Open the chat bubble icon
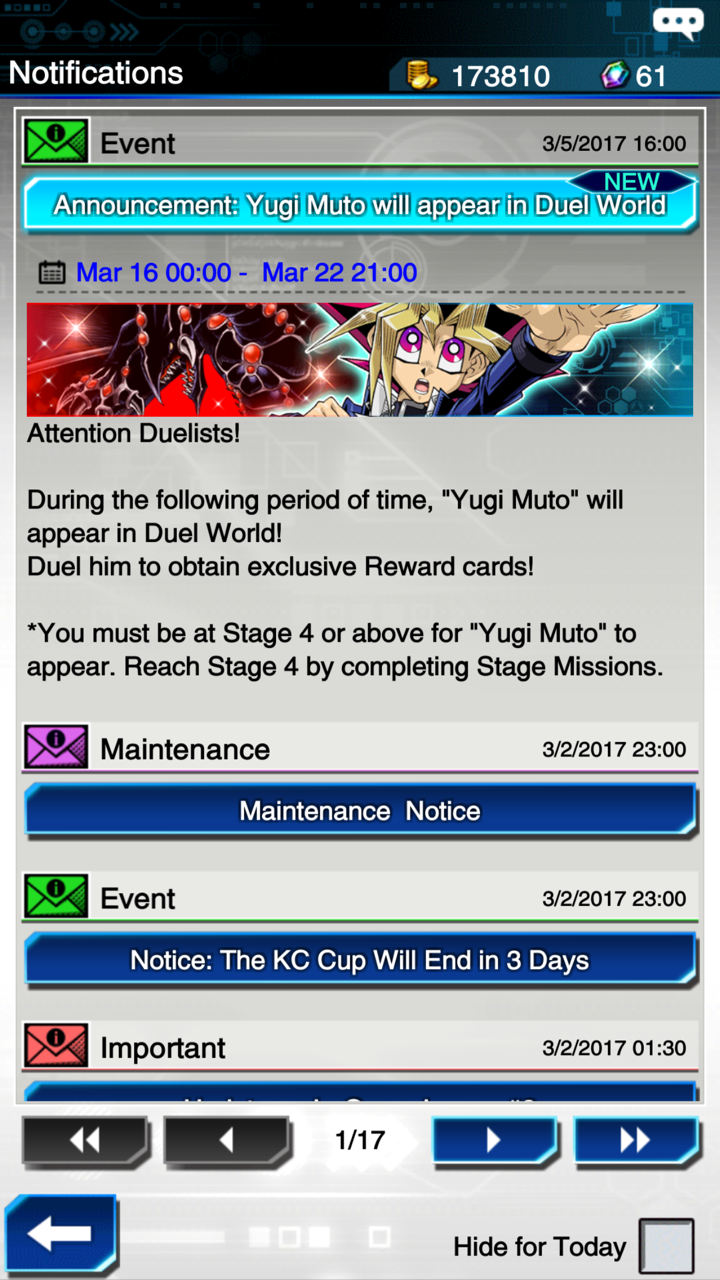This screenshot has width=720, height=1280. 678,22
